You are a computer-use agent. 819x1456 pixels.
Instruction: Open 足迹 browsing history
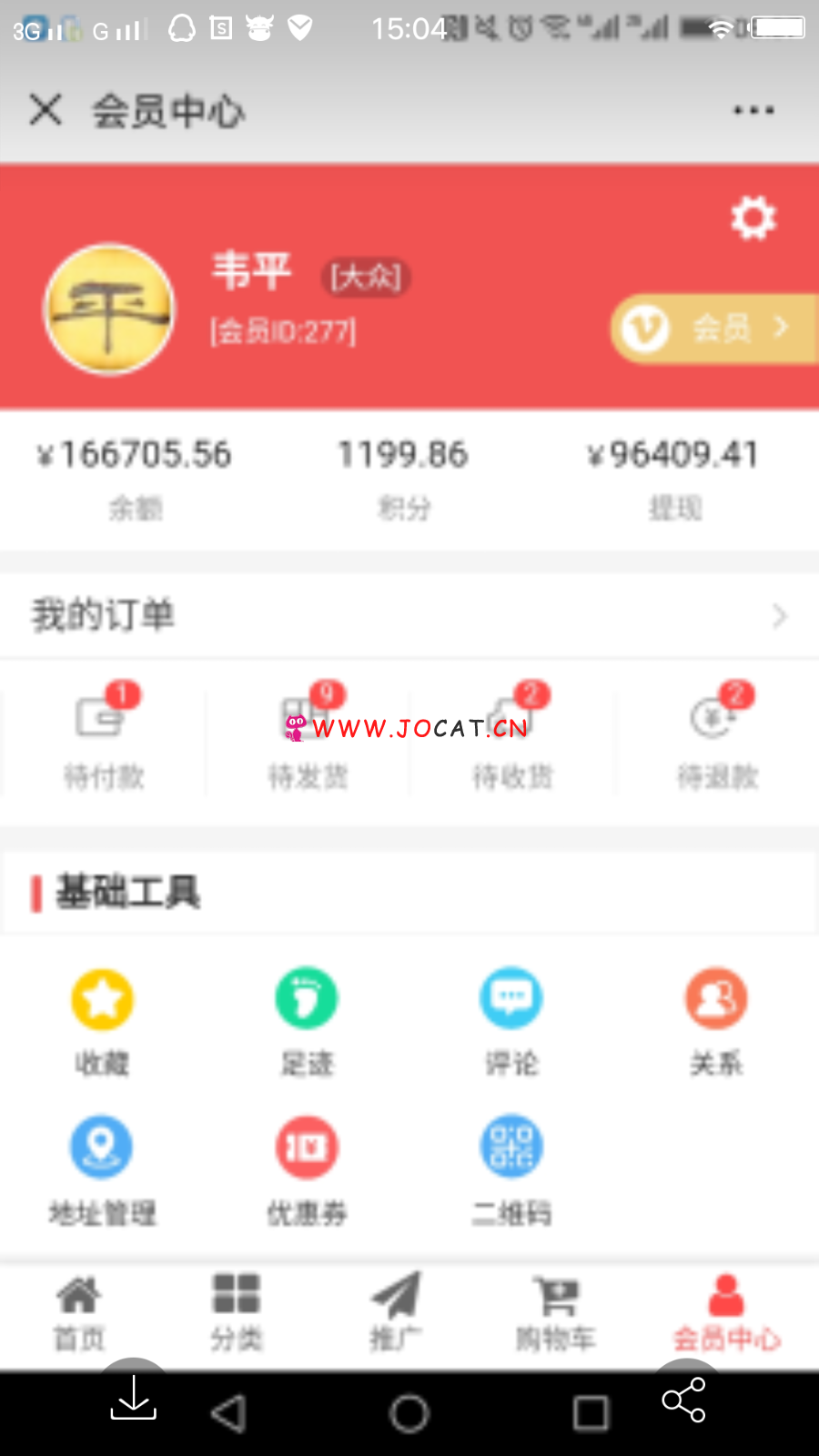[x=307, y=1021]
